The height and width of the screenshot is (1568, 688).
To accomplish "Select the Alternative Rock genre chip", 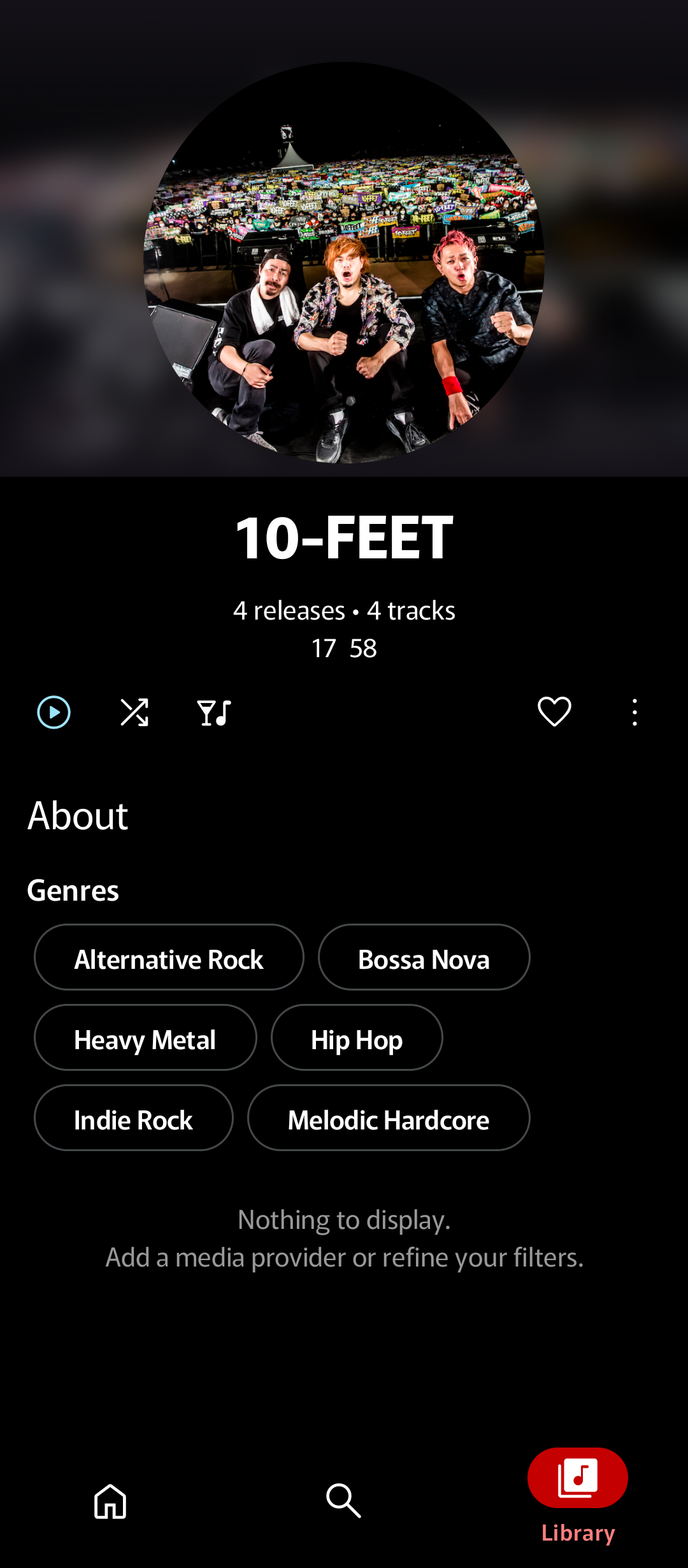I will tap(169, 957).
